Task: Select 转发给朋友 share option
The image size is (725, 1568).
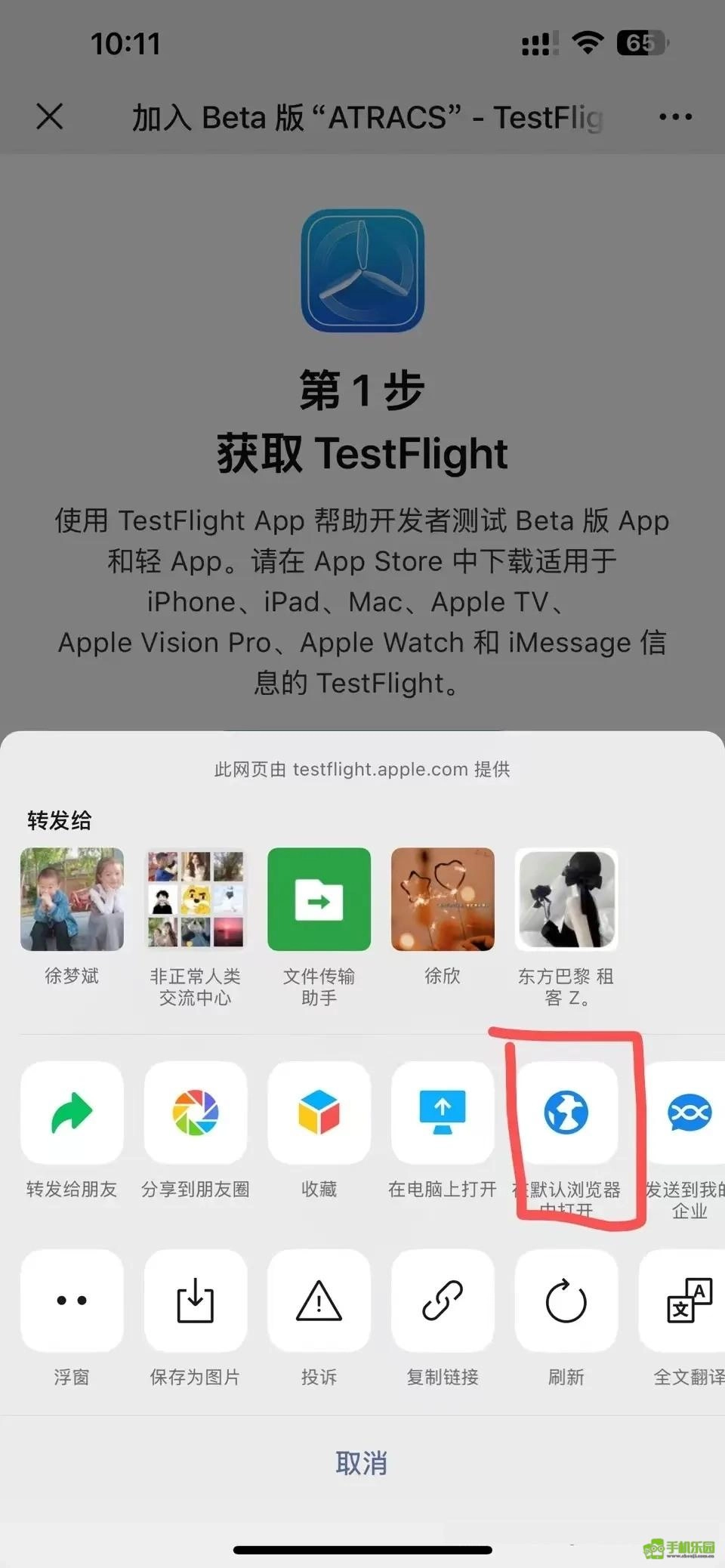Action: click(x=72, y=1113)
